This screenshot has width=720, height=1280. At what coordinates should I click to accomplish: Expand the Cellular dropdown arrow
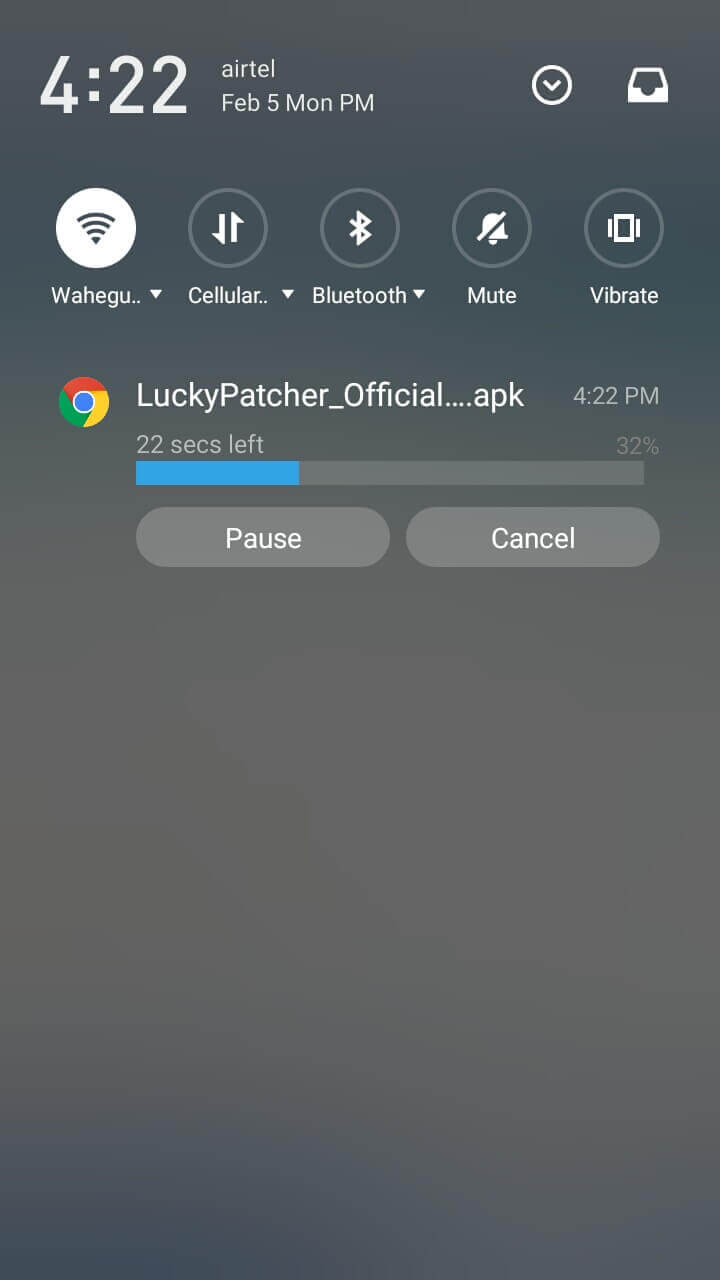[x=288, y=295]
